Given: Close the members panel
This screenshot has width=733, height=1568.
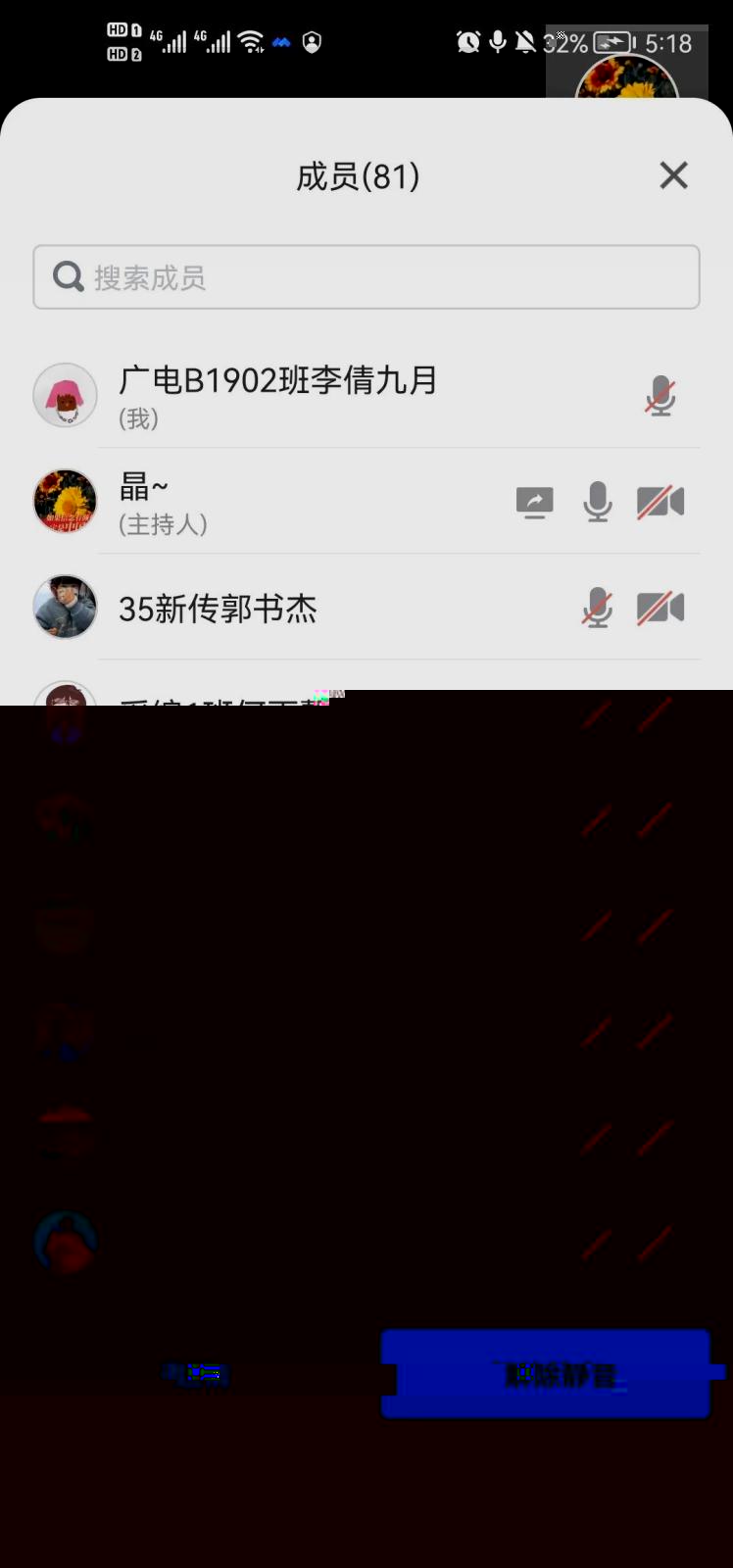Looking at the screenshot, I should (x=673, y=175).
